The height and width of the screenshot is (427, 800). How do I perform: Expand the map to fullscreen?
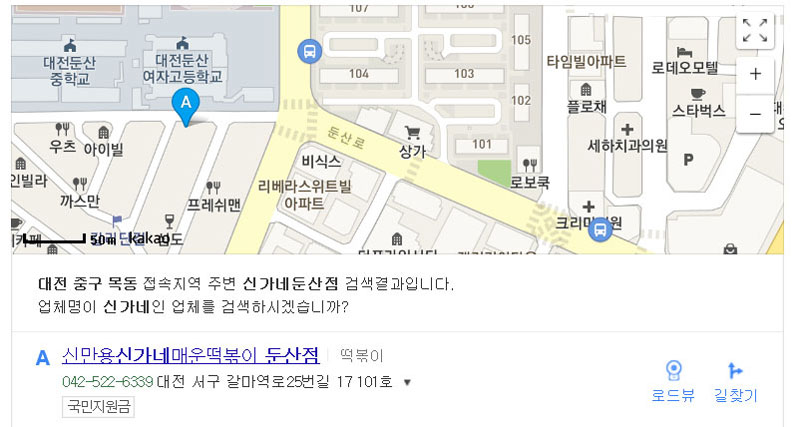point(755,30)
